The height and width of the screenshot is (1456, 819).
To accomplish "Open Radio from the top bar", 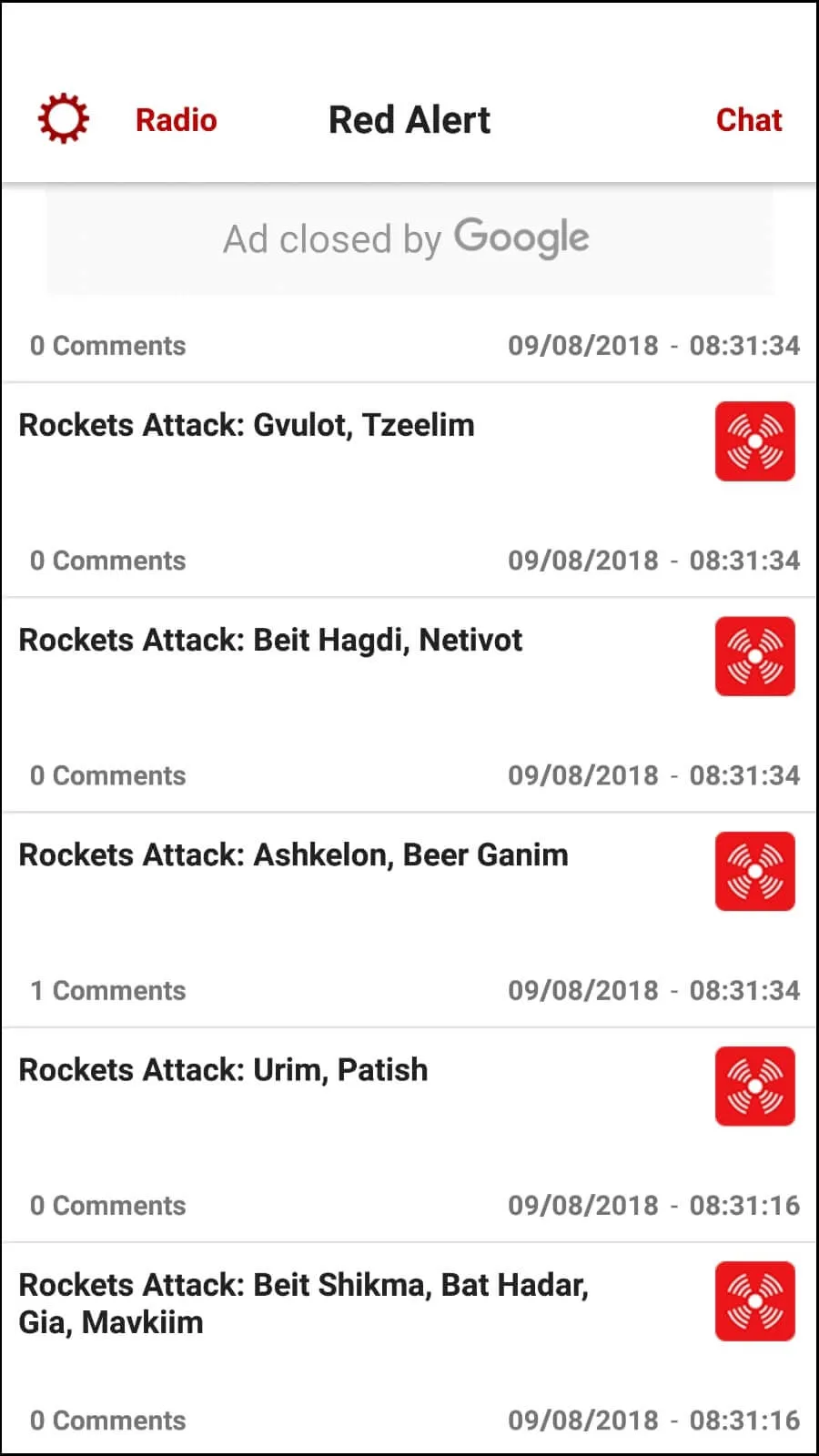I will pyautogui.click(x=177, y=119).
